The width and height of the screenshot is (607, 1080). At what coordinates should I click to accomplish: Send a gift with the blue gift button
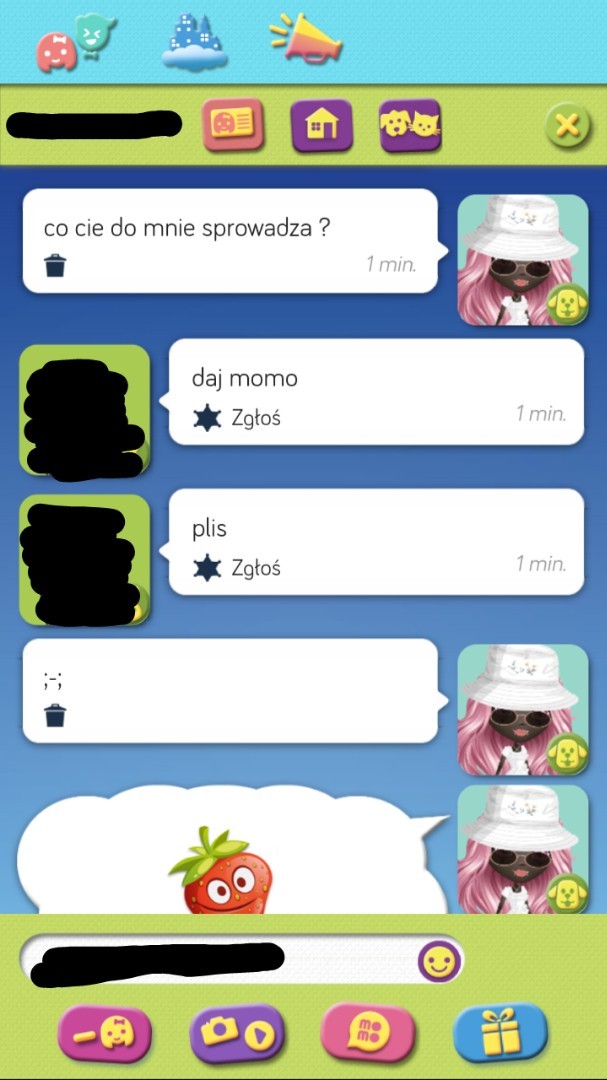[x=501, y=1032]
